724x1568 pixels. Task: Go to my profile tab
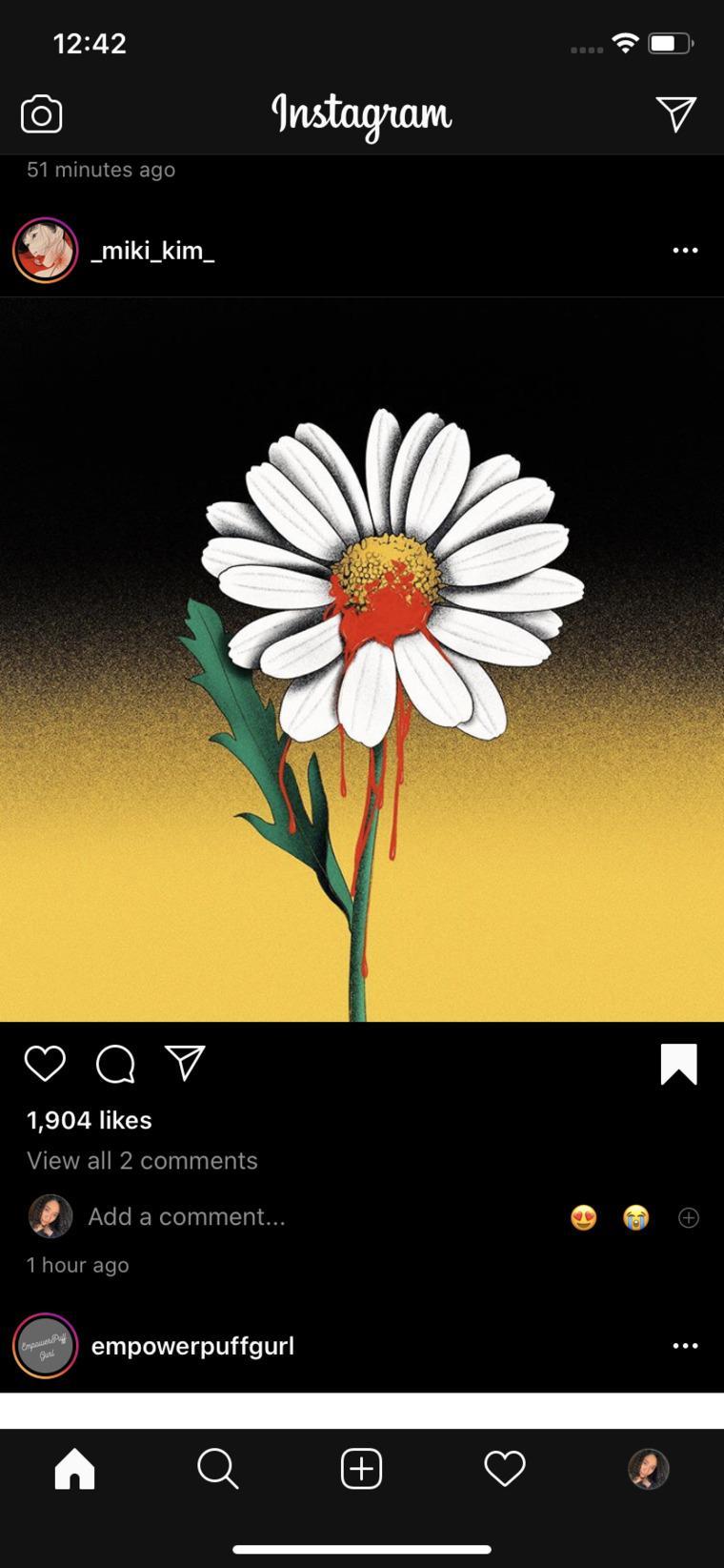coord(649,1469)
